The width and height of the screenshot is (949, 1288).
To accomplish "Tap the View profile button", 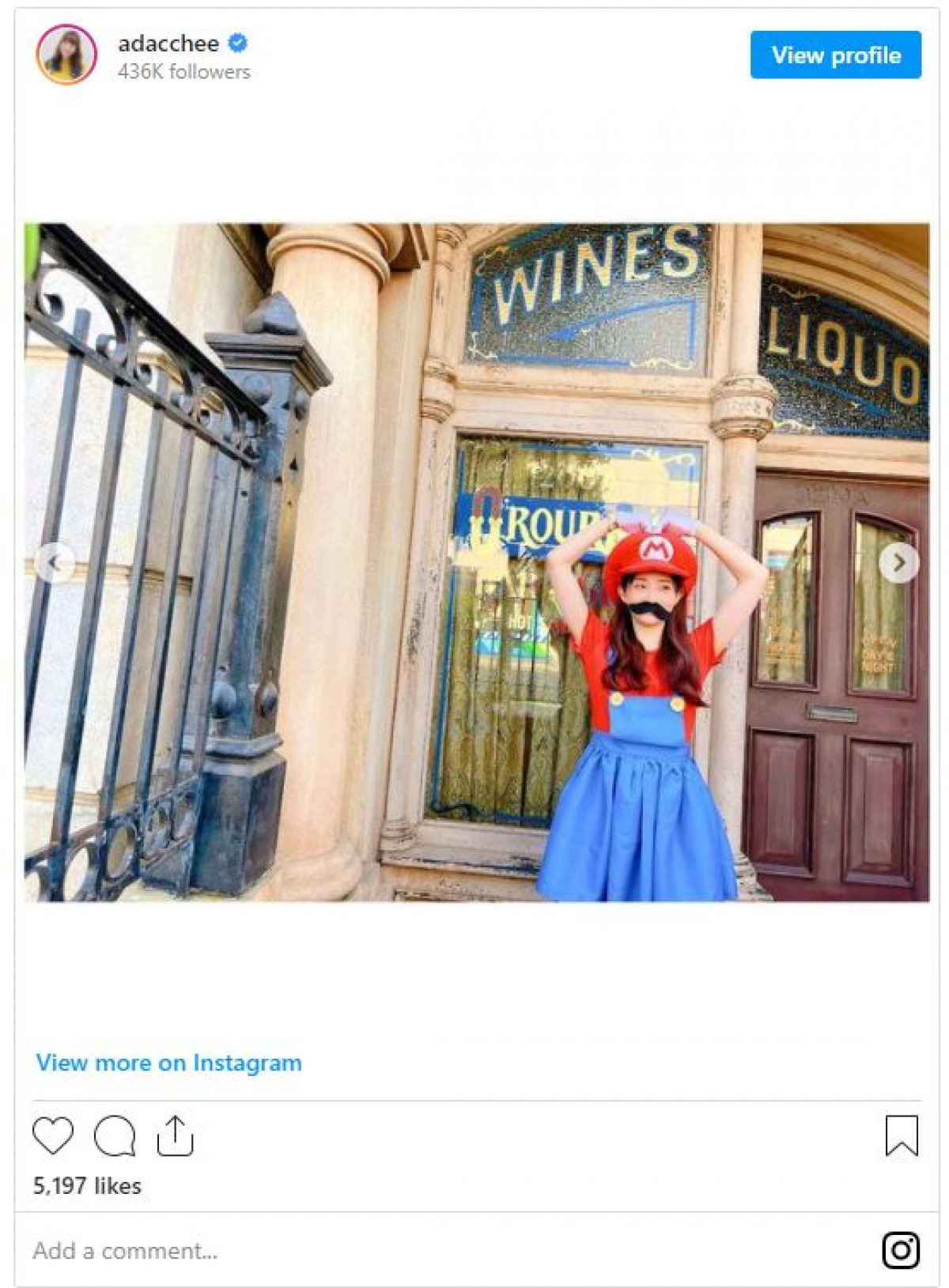I will [x=835, y=55].
